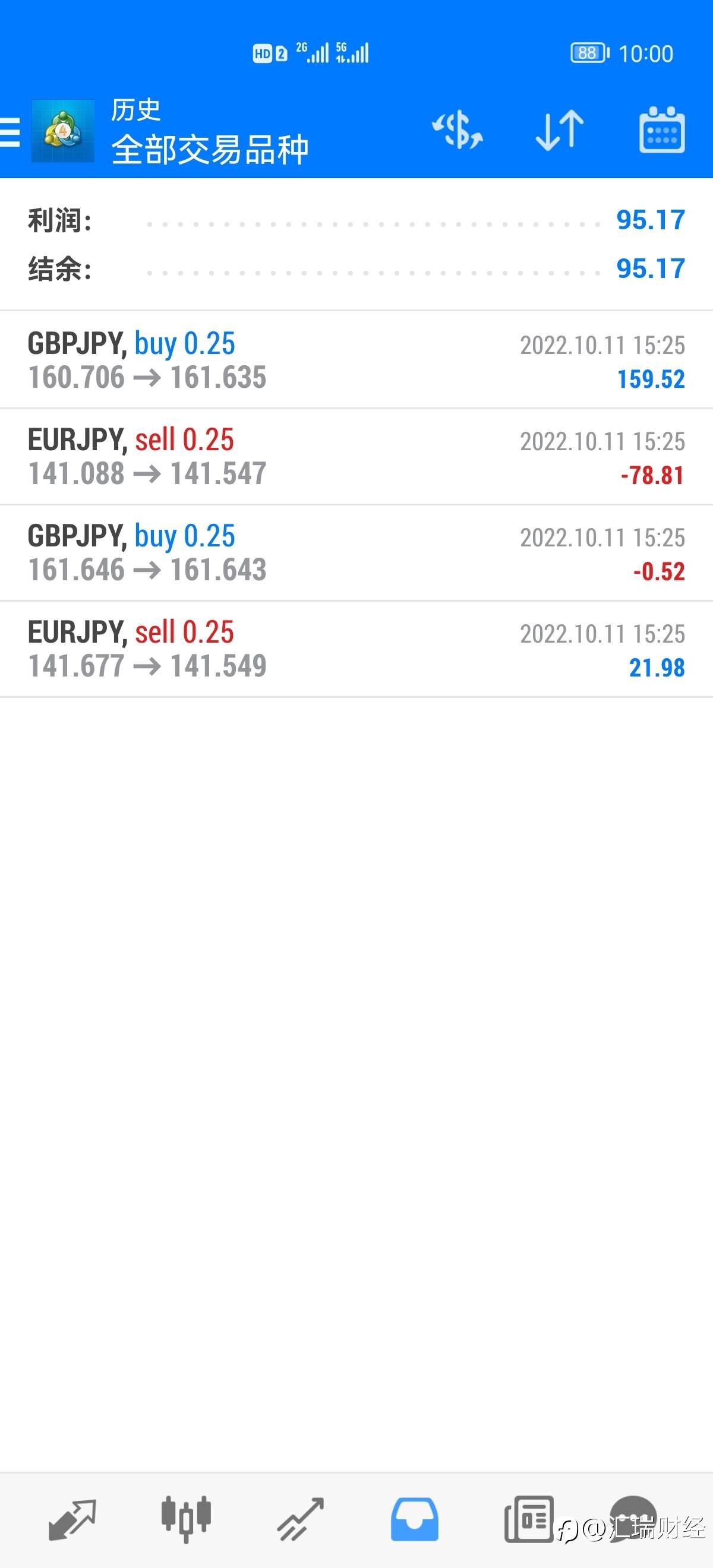Switch to the trade tab with trend line
The width and height of the screenshot is (713, 1568).
[x=300, y=1519]
